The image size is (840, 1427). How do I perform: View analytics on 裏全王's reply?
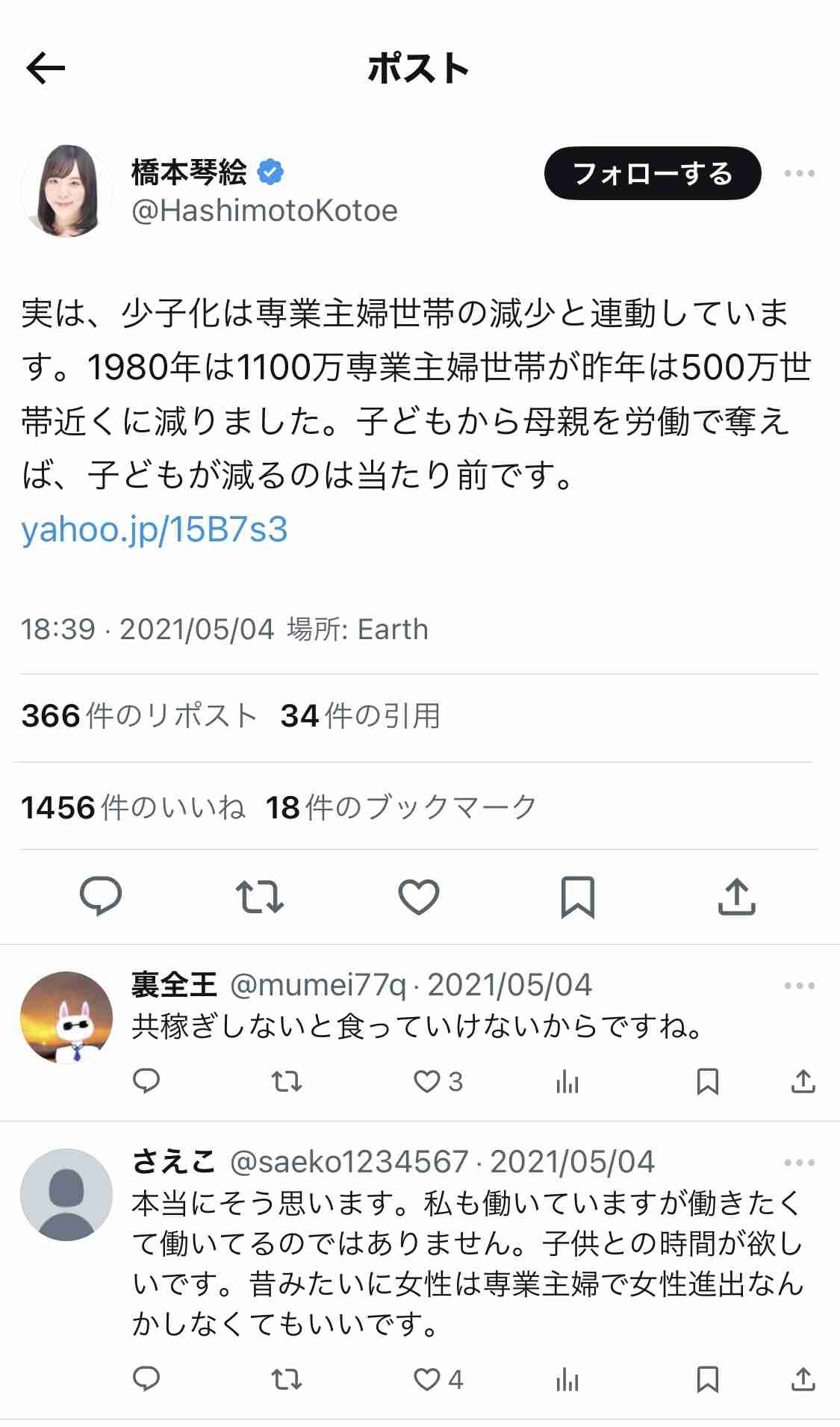pos(567,1080)
